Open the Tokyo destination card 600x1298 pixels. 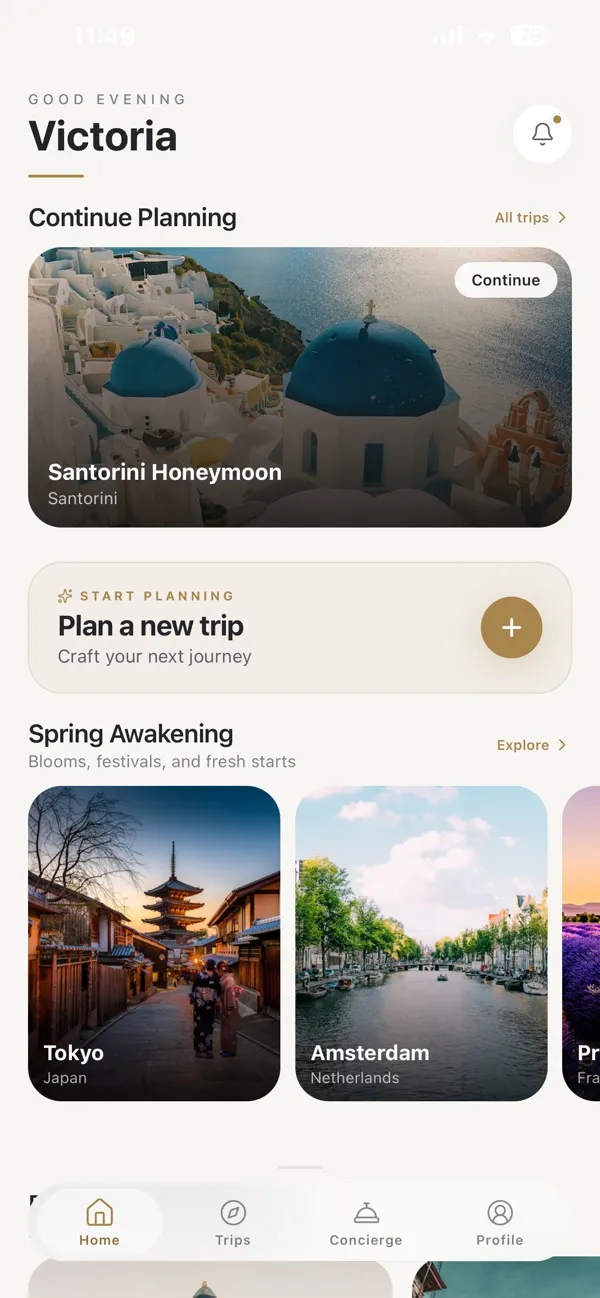pyautogui.click(x=154, y=943)
